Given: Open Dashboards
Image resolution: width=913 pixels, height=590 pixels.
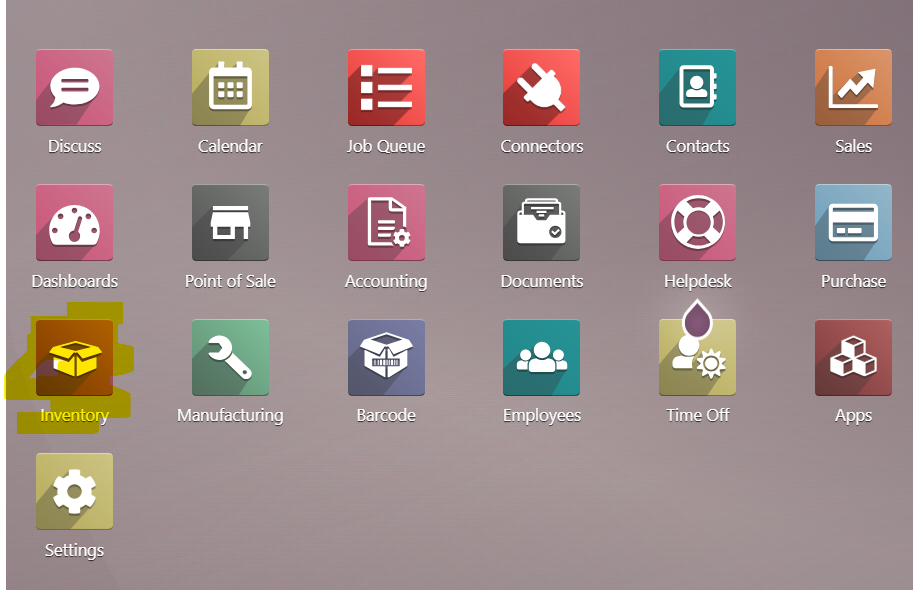Looking at the screenshot, I should coord(74,223).
